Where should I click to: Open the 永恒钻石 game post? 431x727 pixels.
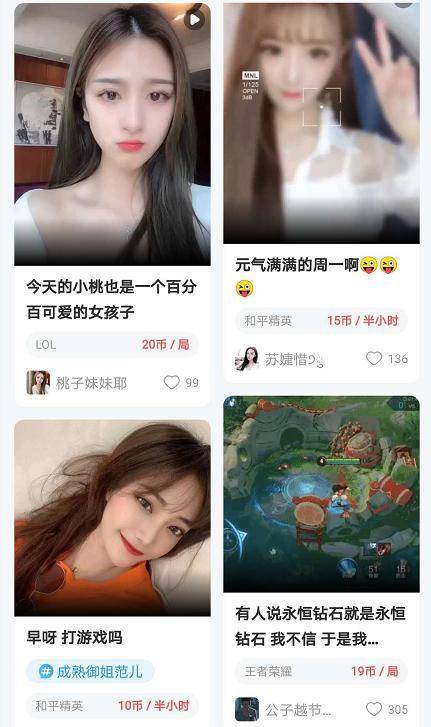click(x=320, y=626)
